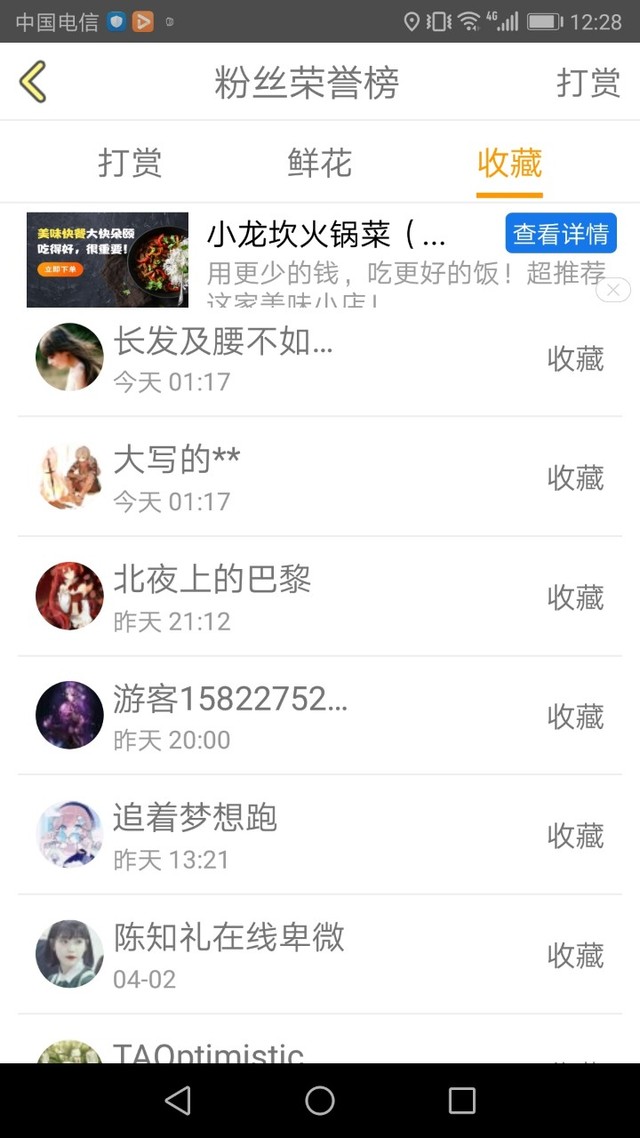
Task: Open 追着梦想跑 user row
Action: pyautogui.click(x=320, y=835)
